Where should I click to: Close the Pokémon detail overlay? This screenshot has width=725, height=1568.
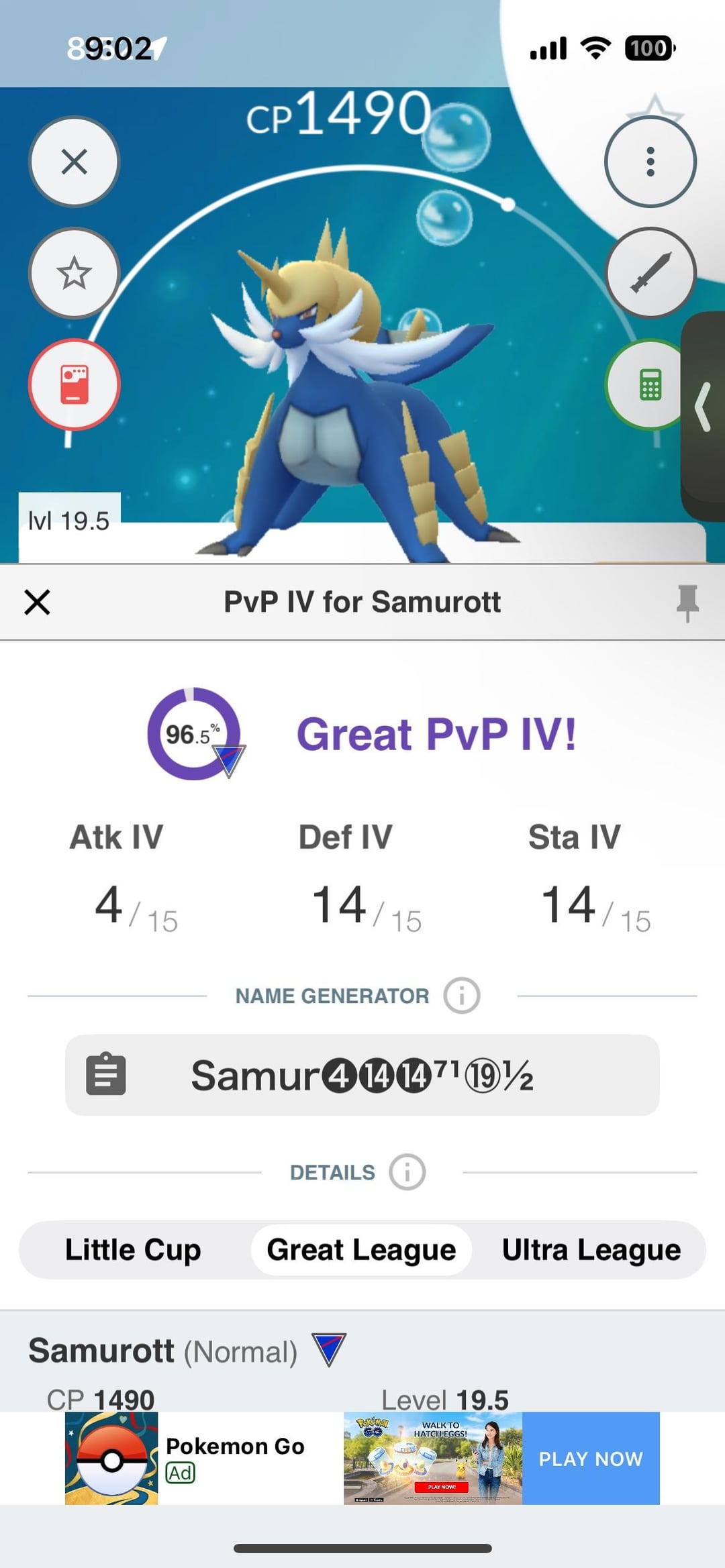point(74,162)
